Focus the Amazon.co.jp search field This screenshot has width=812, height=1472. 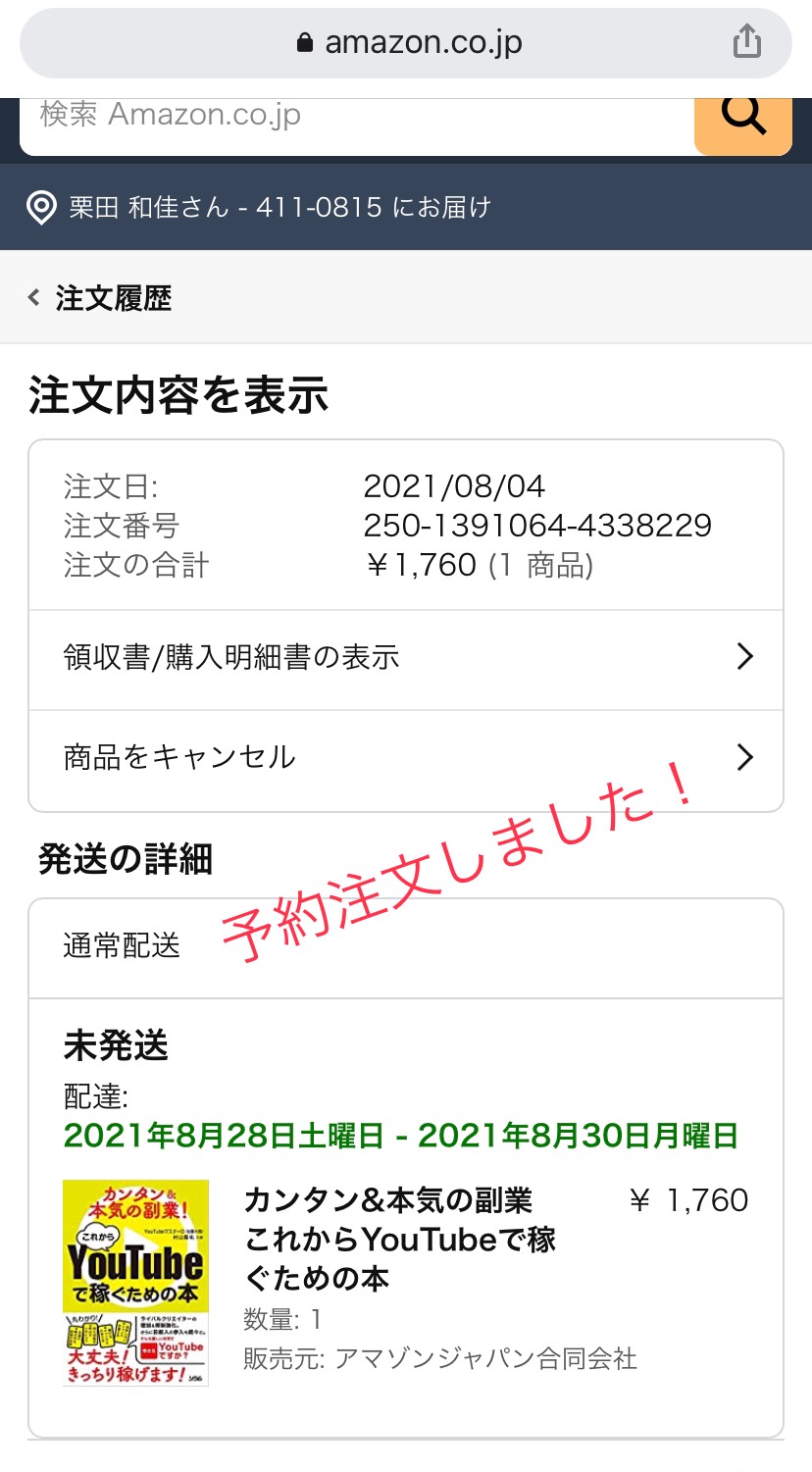coord(357,119)
